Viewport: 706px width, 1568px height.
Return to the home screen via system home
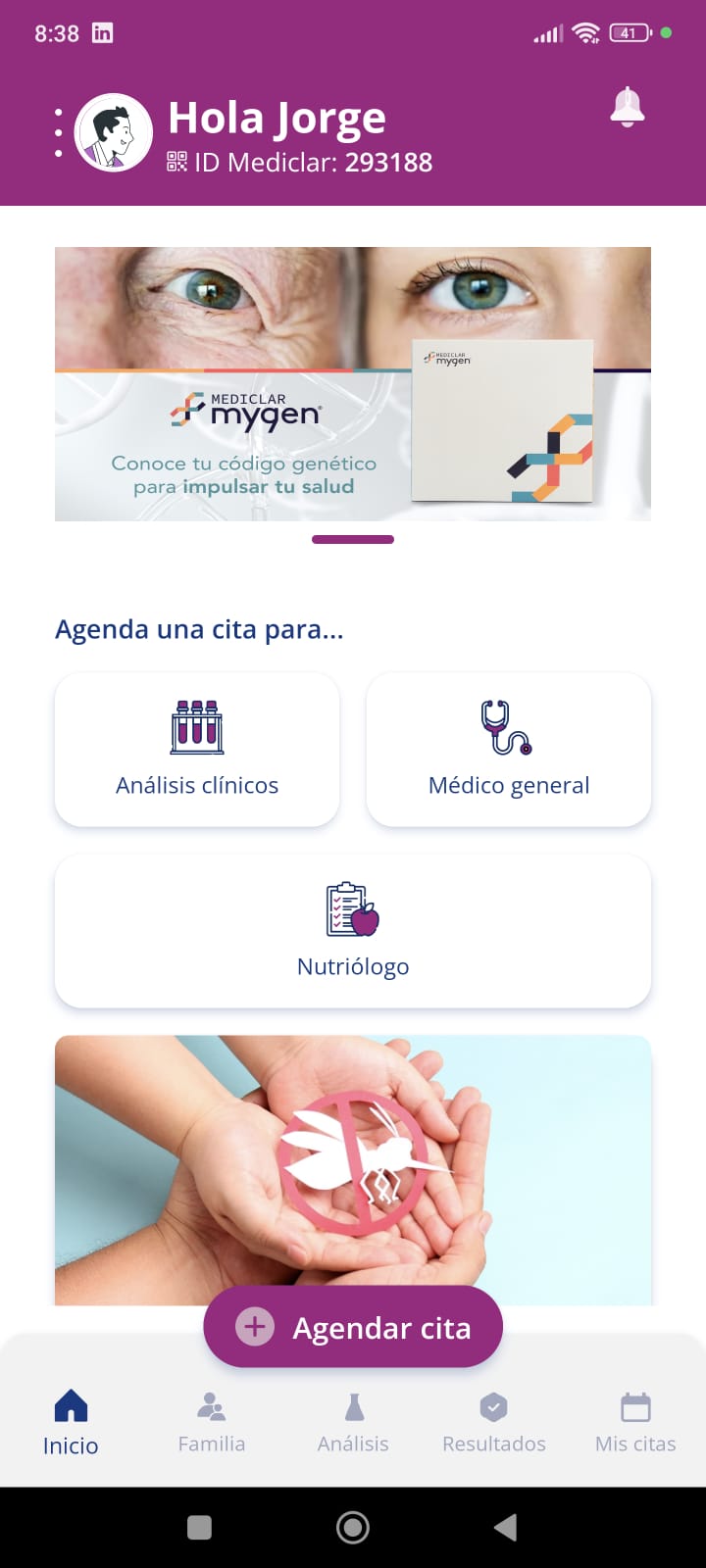pos(353,1527)
